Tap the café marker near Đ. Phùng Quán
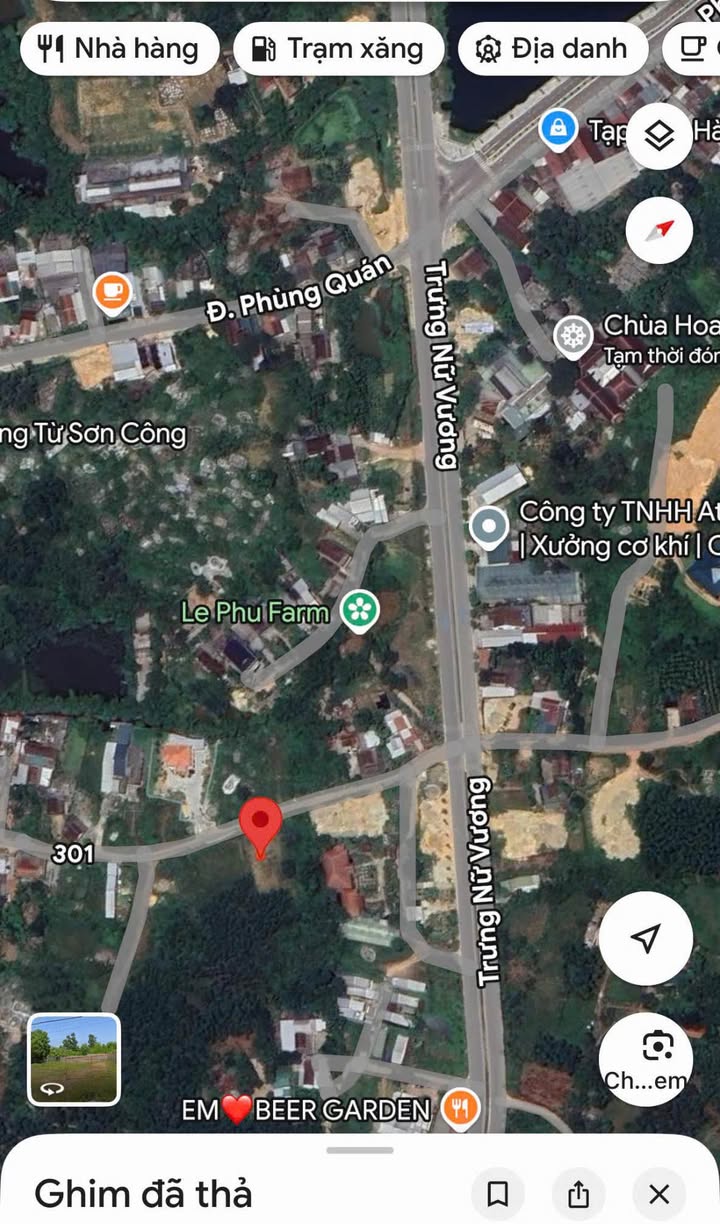Image resolution: width=720 pixels, height=1224 pixels. click(111, 292)
